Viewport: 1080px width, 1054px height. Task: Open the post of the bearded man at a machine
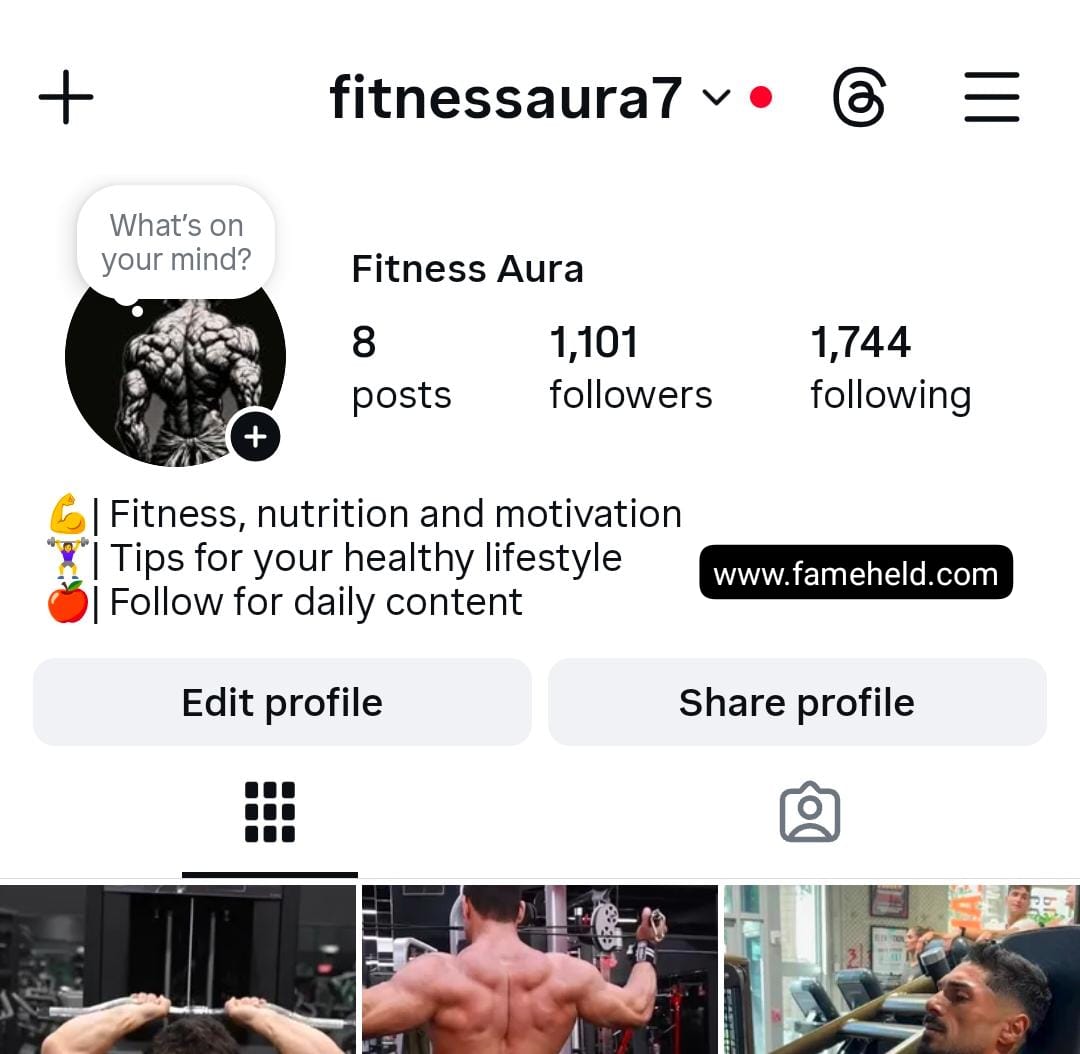tap(902, 968)
